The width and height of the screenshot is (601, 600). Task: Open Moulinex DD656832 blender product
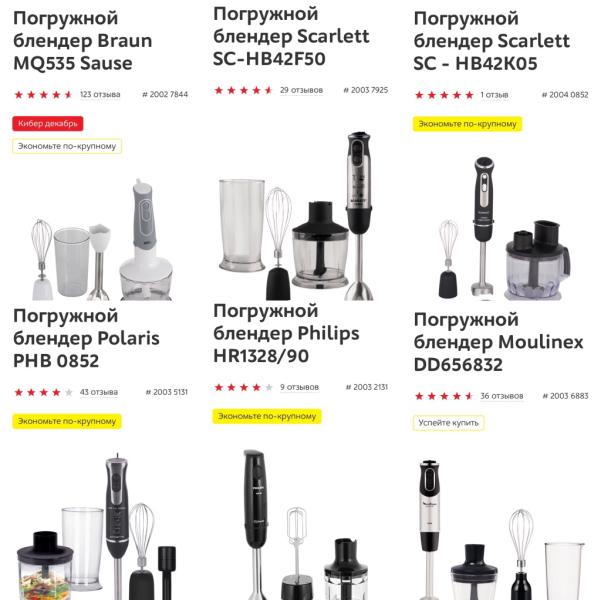click(x=498, y=342)
